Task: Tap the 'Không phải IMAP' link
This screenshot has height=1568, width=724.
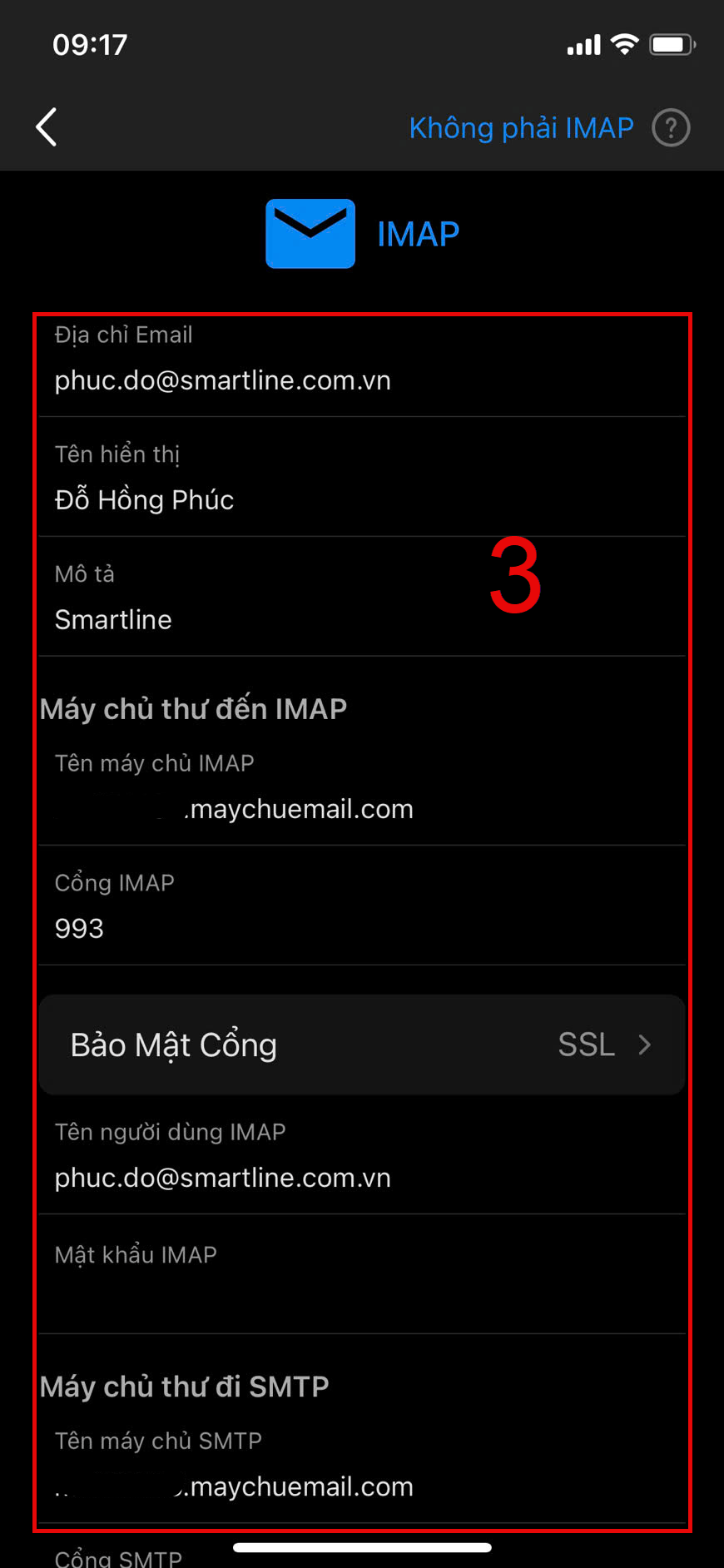Action: pyautogui.click(x=521, y=128)
